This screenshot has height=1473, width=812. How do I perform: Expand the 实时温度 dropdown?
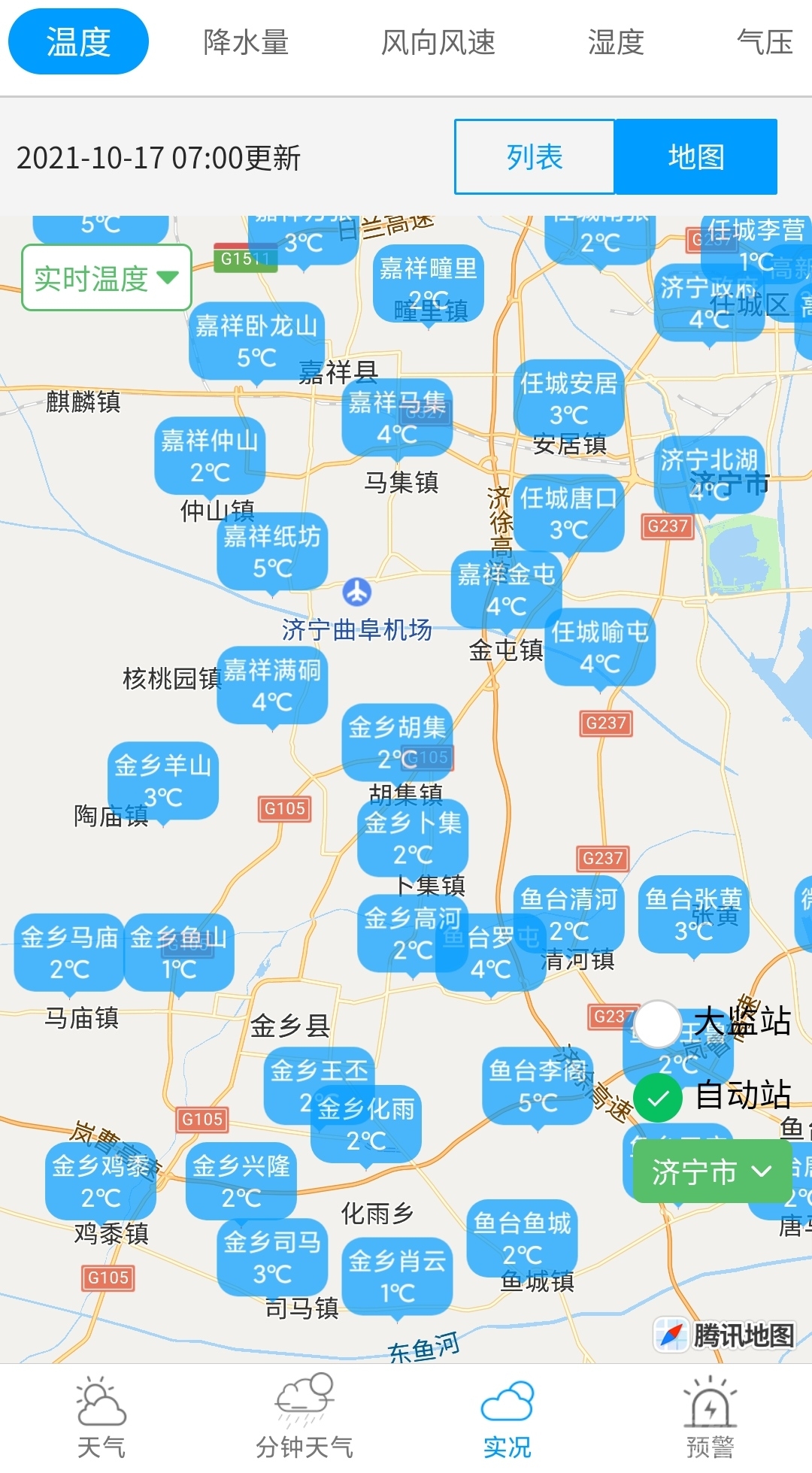click(106, 278)
